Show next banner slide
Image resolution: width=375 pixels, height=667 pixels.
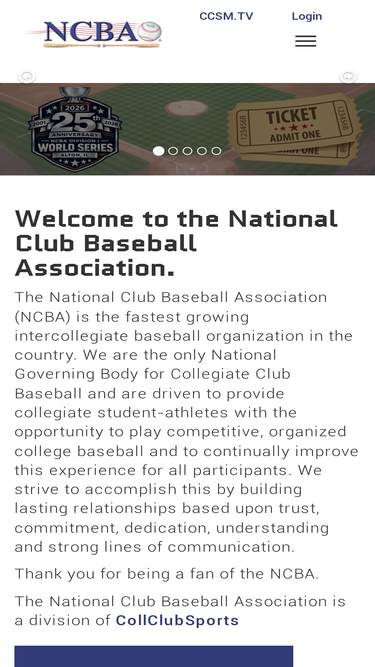click(x=348, y=77)
